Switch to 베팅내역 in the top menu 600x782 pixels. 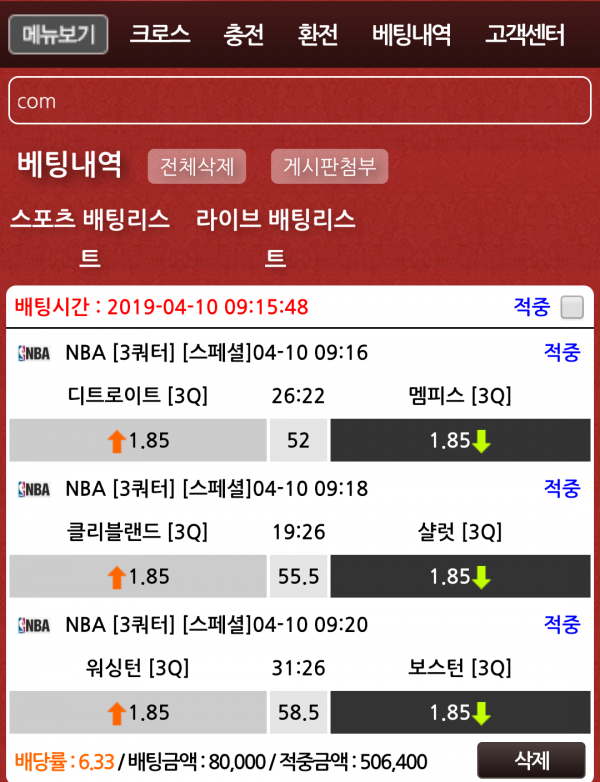click(x=411, y=35)
